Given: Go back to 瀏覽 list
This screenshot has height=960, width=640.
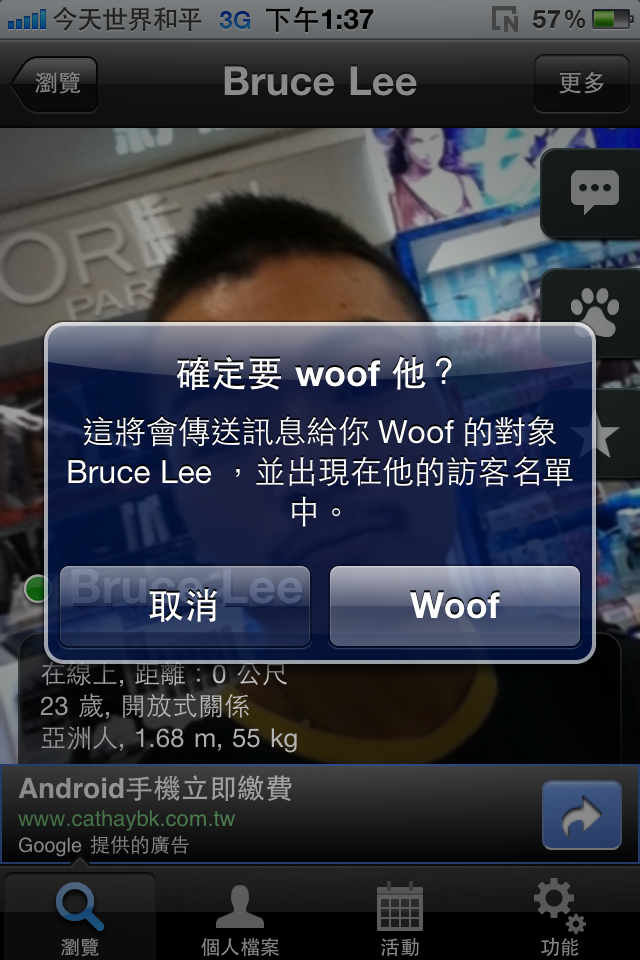Looking at the screenshot, I should pos(56,83).
